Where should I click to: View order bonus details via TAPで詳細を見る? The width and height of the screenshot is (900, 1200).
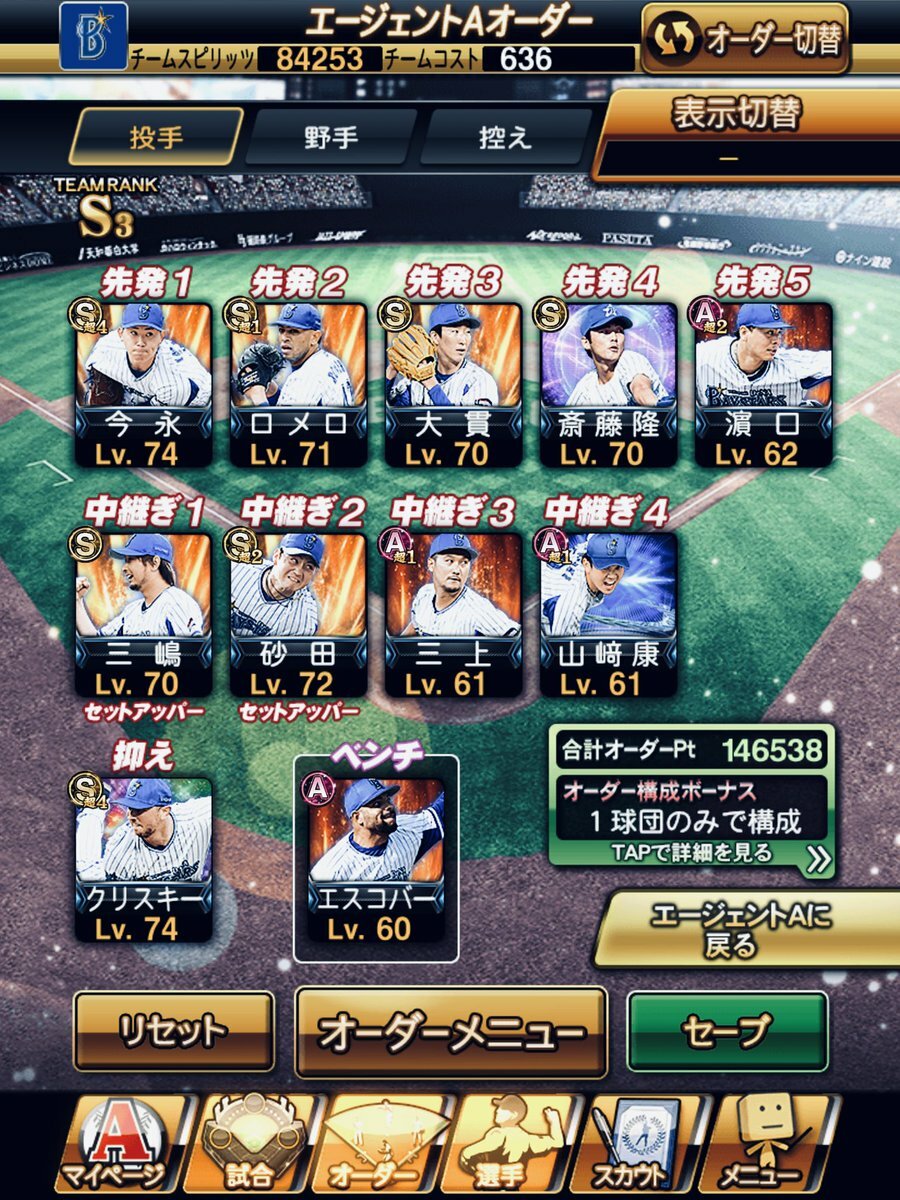click(692, 853)
